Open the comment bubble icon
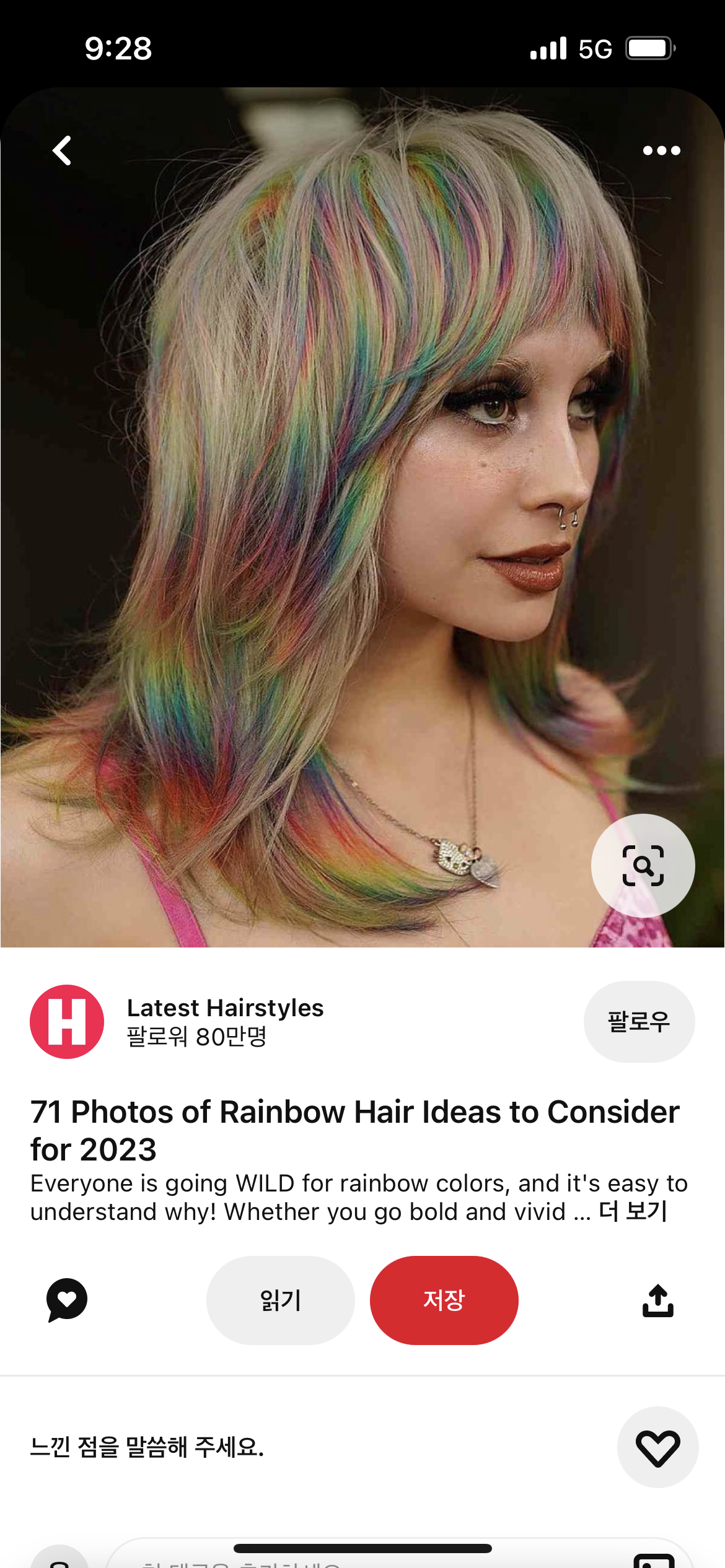 coord(67,1300)
